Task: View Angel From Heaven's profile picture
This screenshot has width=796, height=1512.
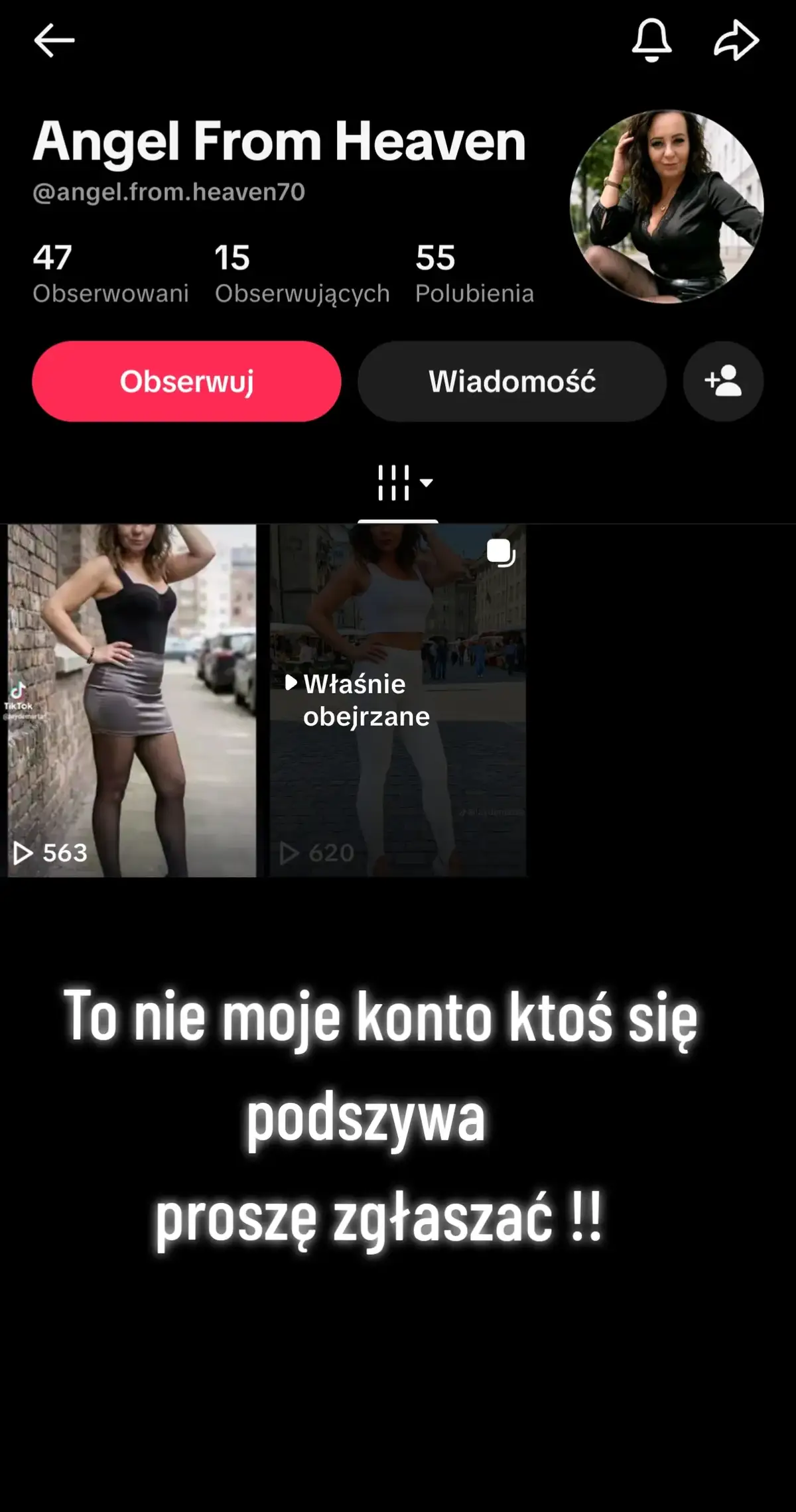Action: click(667, 206)
